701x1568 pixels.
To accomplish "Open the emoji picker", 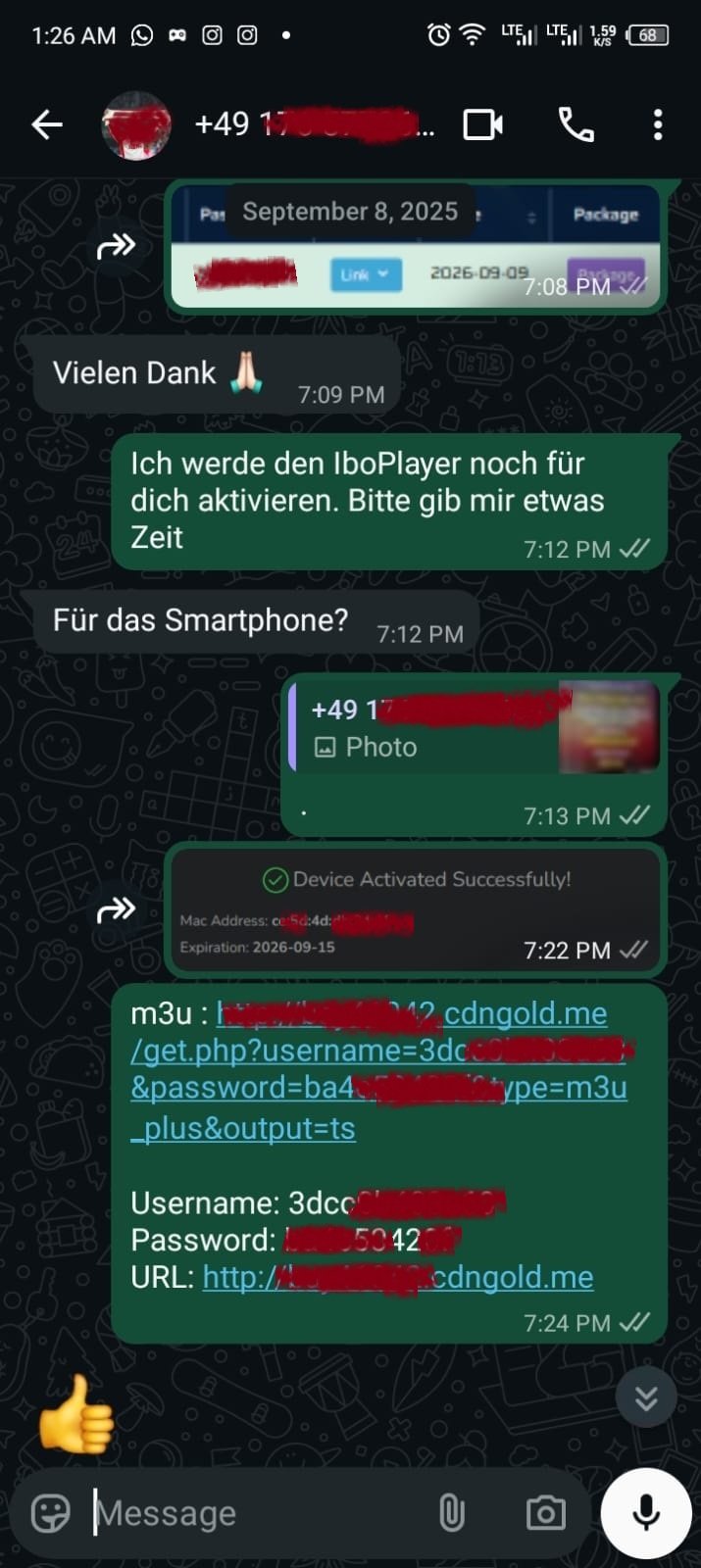I will pyautogui.click(x=51, y=1513).
